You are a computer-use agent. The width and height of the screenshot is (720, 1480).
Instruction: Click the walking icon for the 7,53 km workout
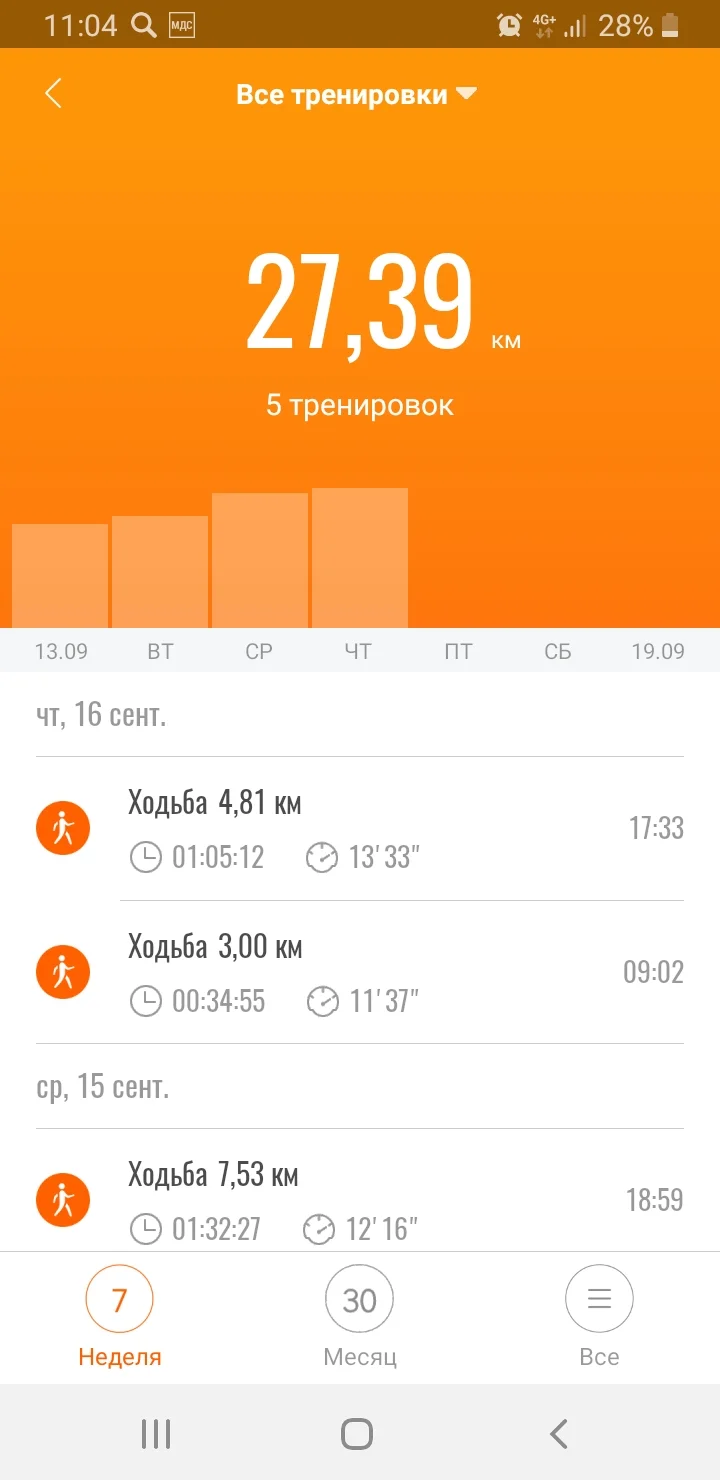coord(62,1199)
